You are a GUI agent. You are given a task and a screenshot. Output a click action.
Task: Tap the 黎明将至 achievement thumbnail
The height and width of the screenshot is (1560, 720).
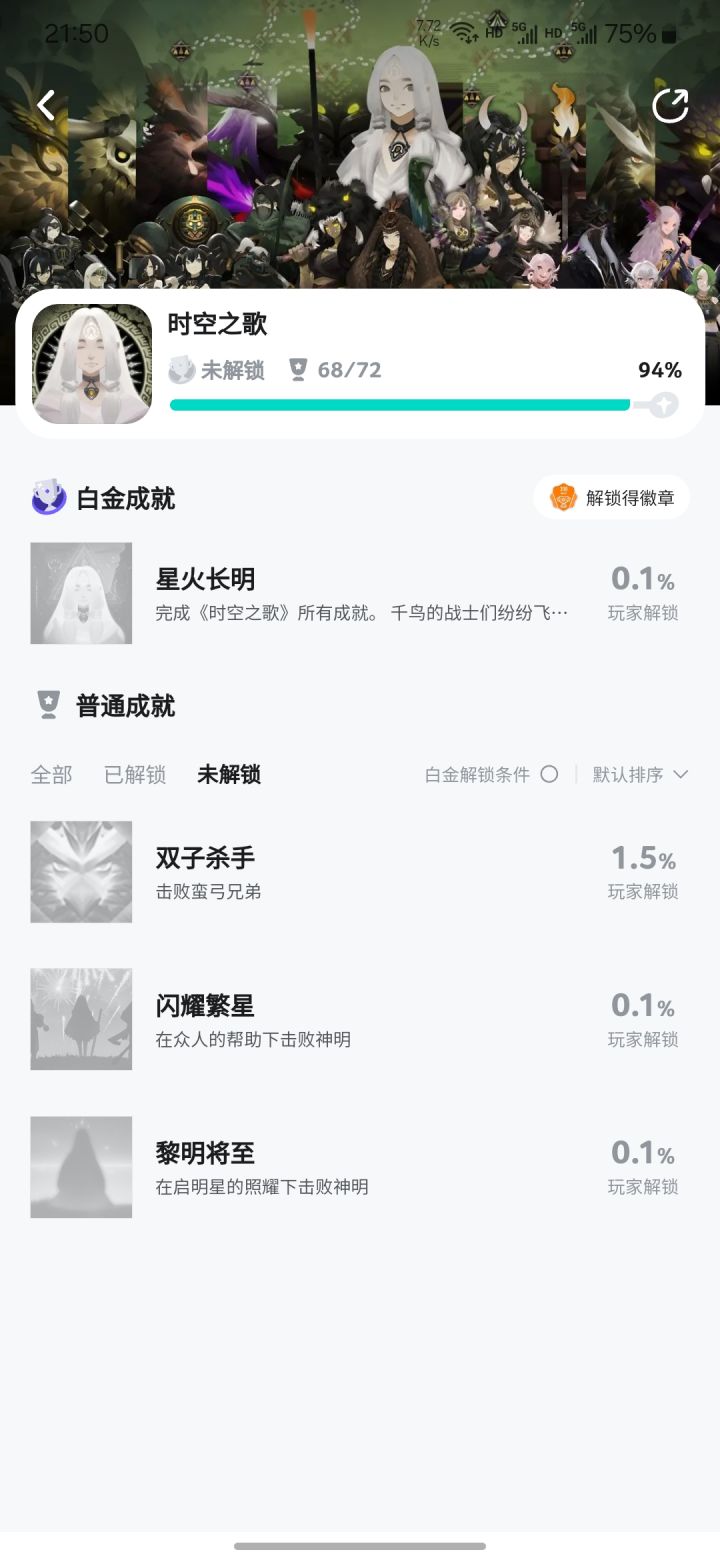coord(80,1166)
